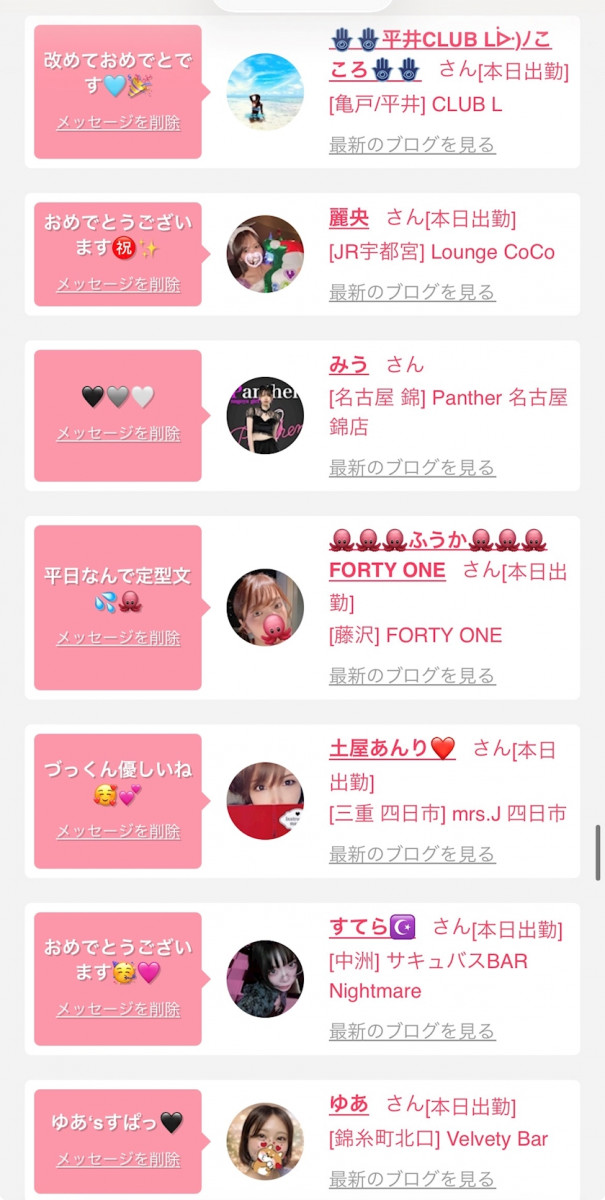Delete the message sent to ふうか
Viewport: 605px width, 1200px height.
118,637
